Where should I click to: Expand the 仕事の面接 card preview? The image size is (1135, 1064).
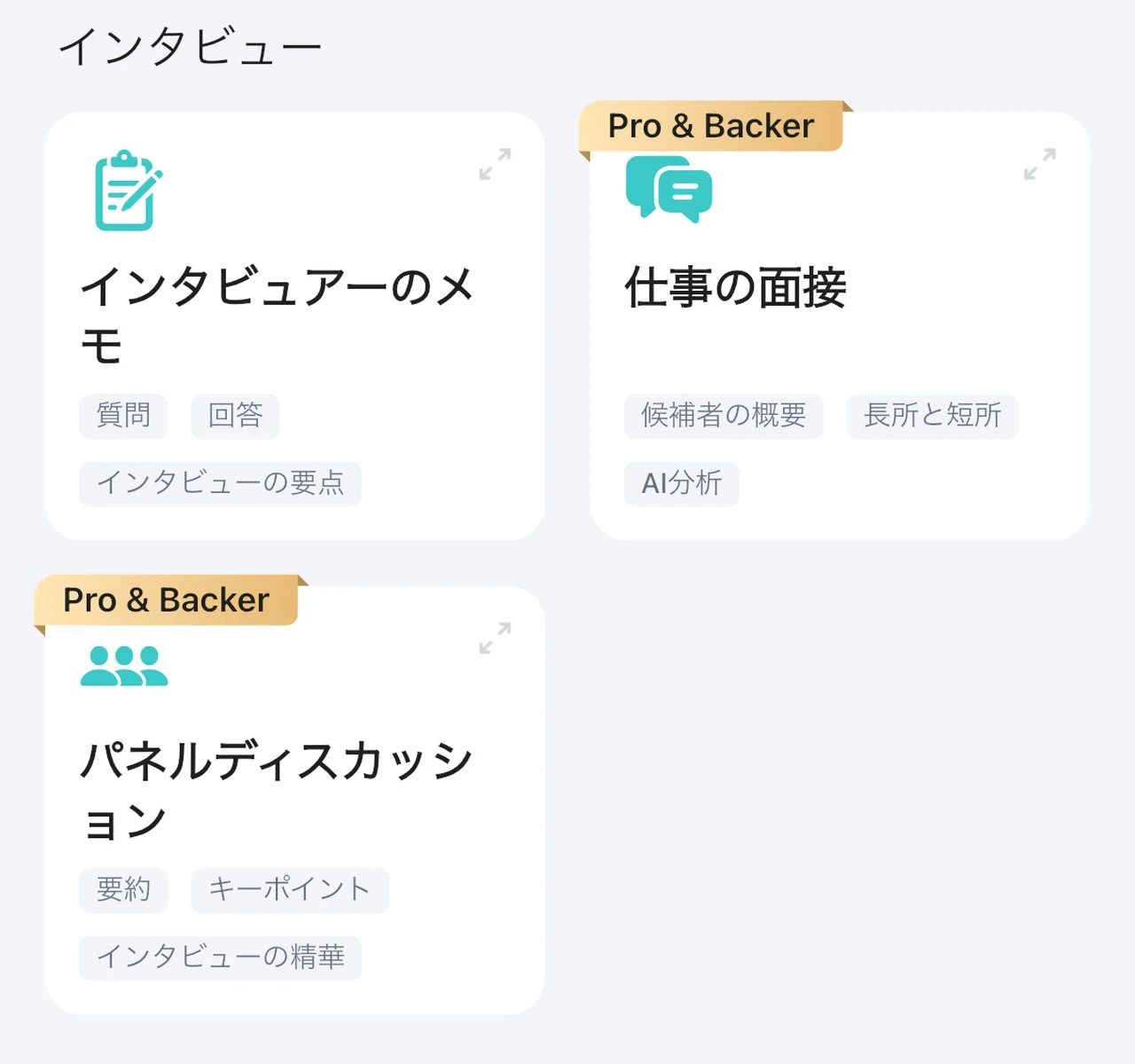tap(1039, 164)
